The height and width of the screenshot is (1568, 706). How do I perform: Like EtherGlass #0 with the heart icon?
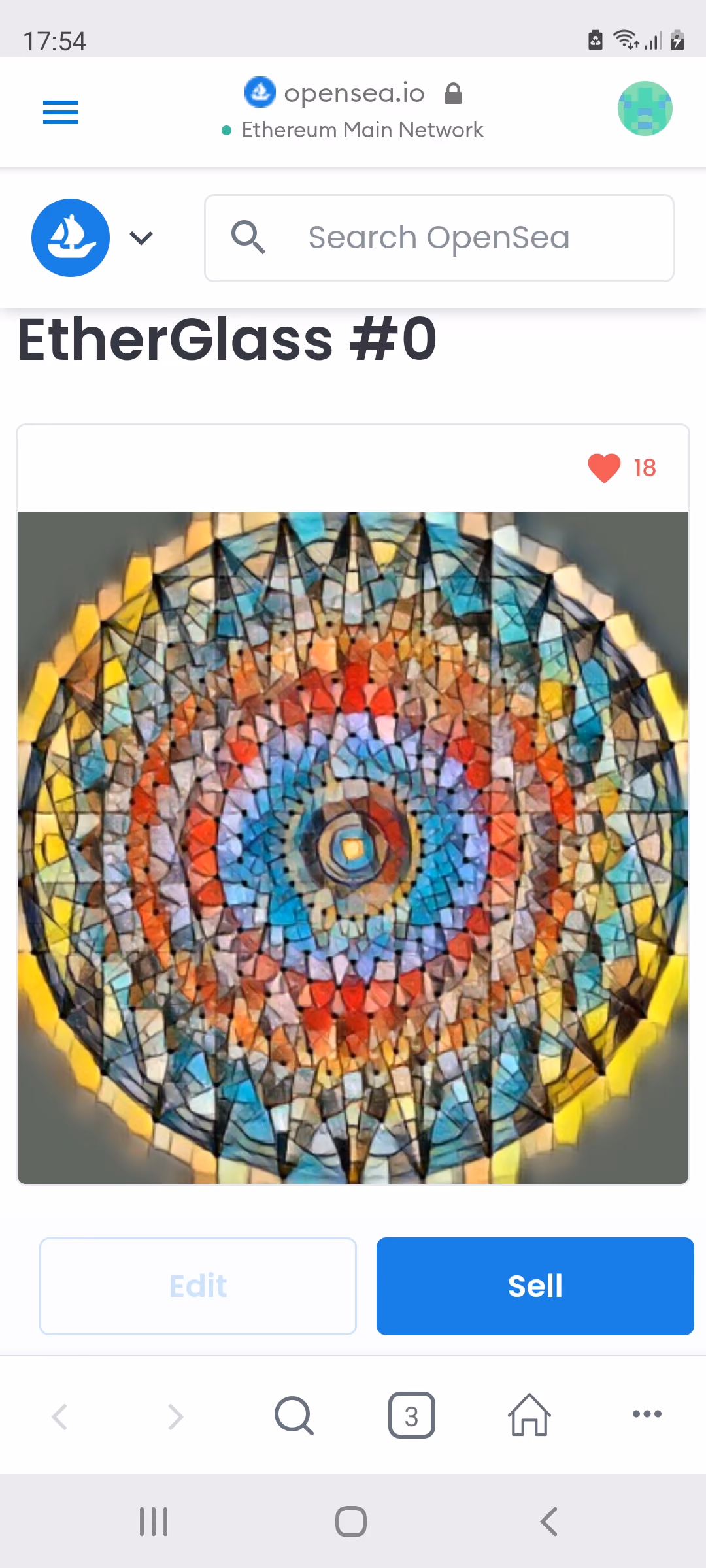click(x=604, y=468)
